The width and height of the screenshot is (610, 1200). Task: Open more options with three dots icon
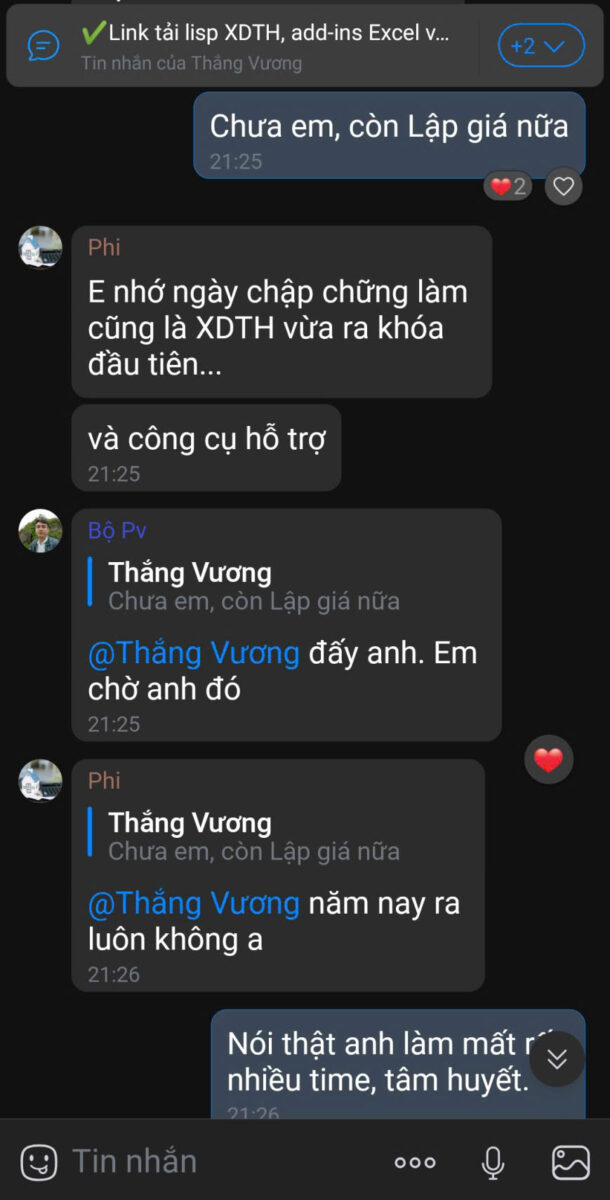pyautogui.click(x=415, y=1162)
